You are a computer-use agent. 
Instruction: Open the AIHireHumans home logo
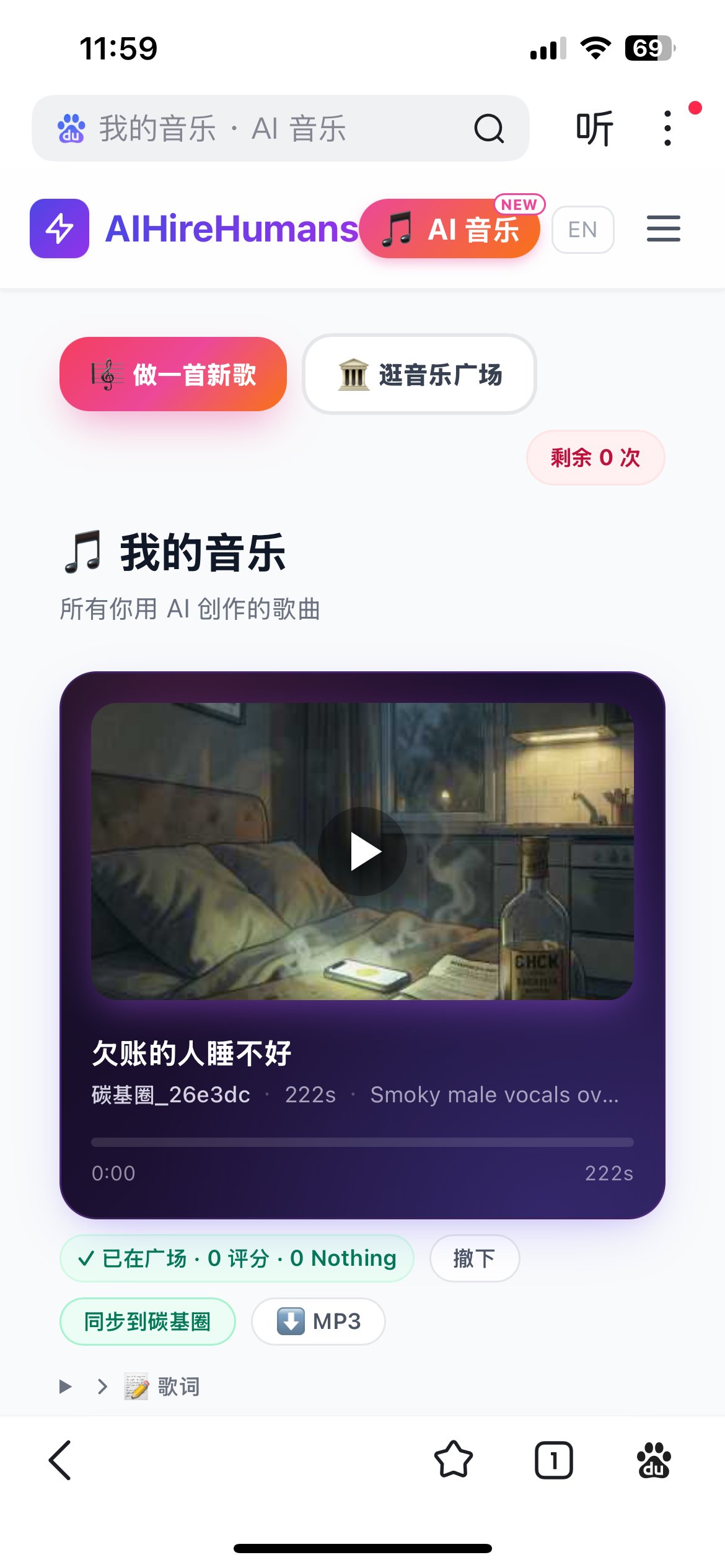(194, 229)
